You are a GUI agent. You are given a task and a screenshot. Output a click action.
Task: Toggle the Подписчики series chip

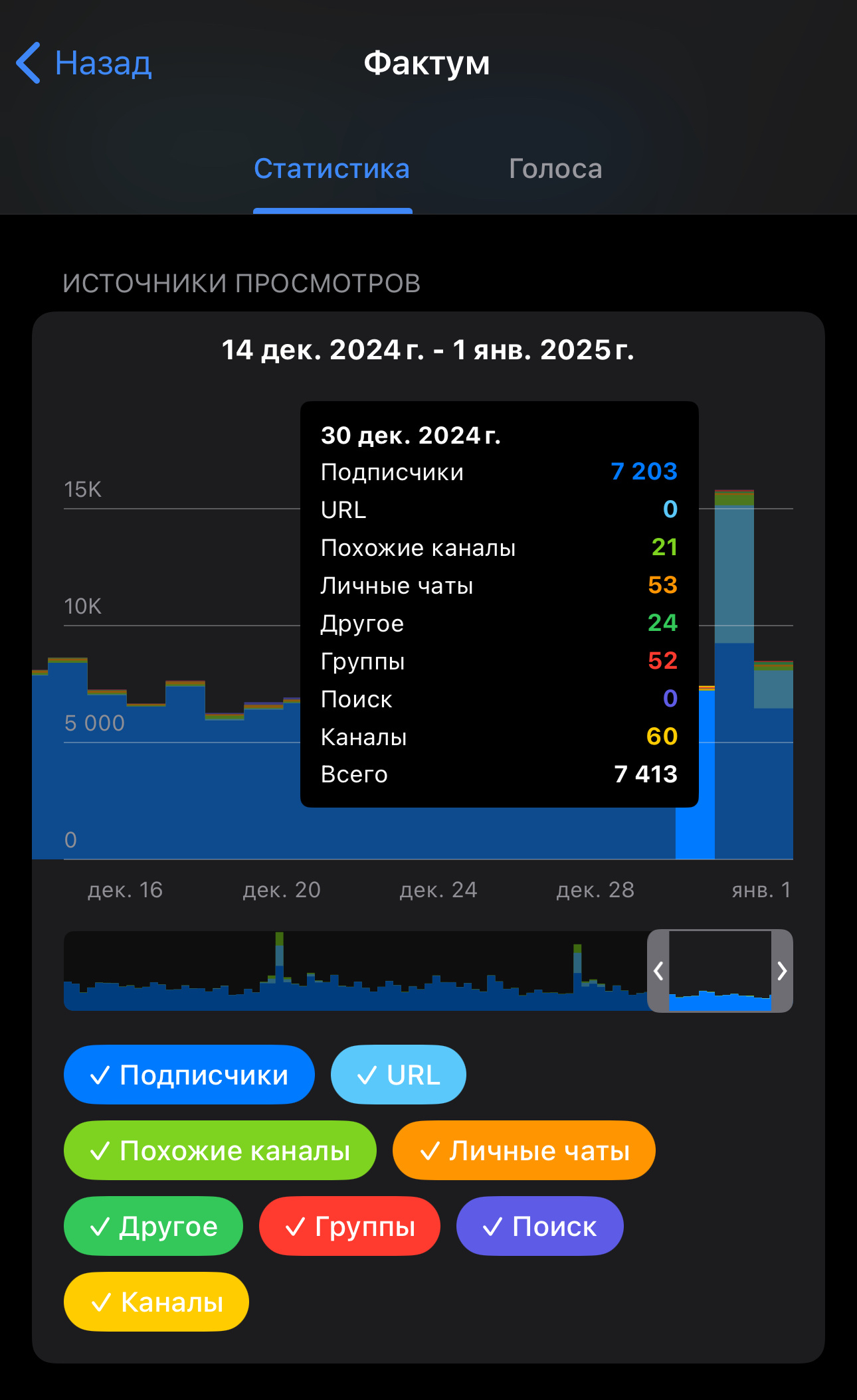[x=189, y=1075]
